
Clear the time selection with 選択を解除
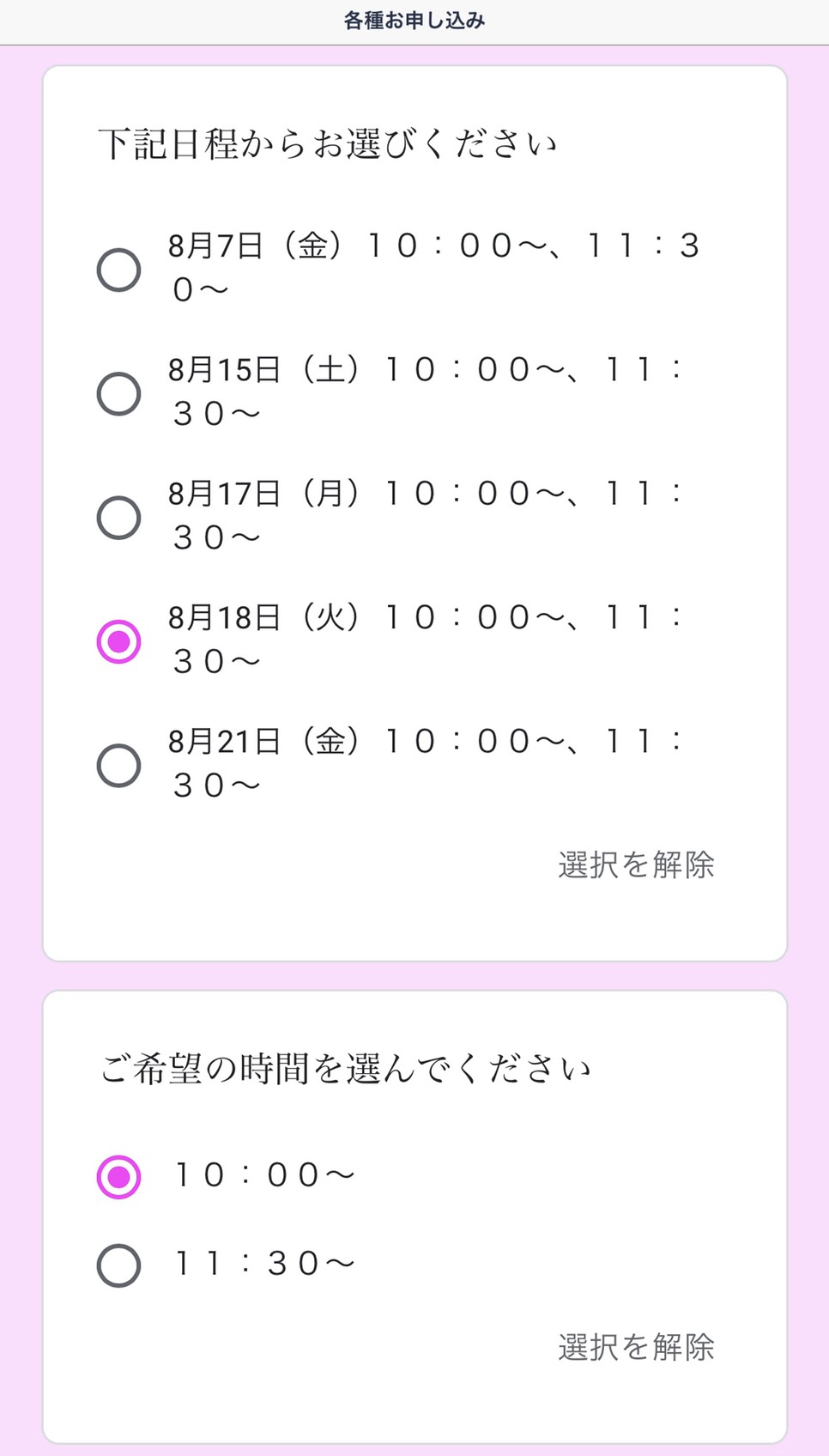pos(636,1347)
